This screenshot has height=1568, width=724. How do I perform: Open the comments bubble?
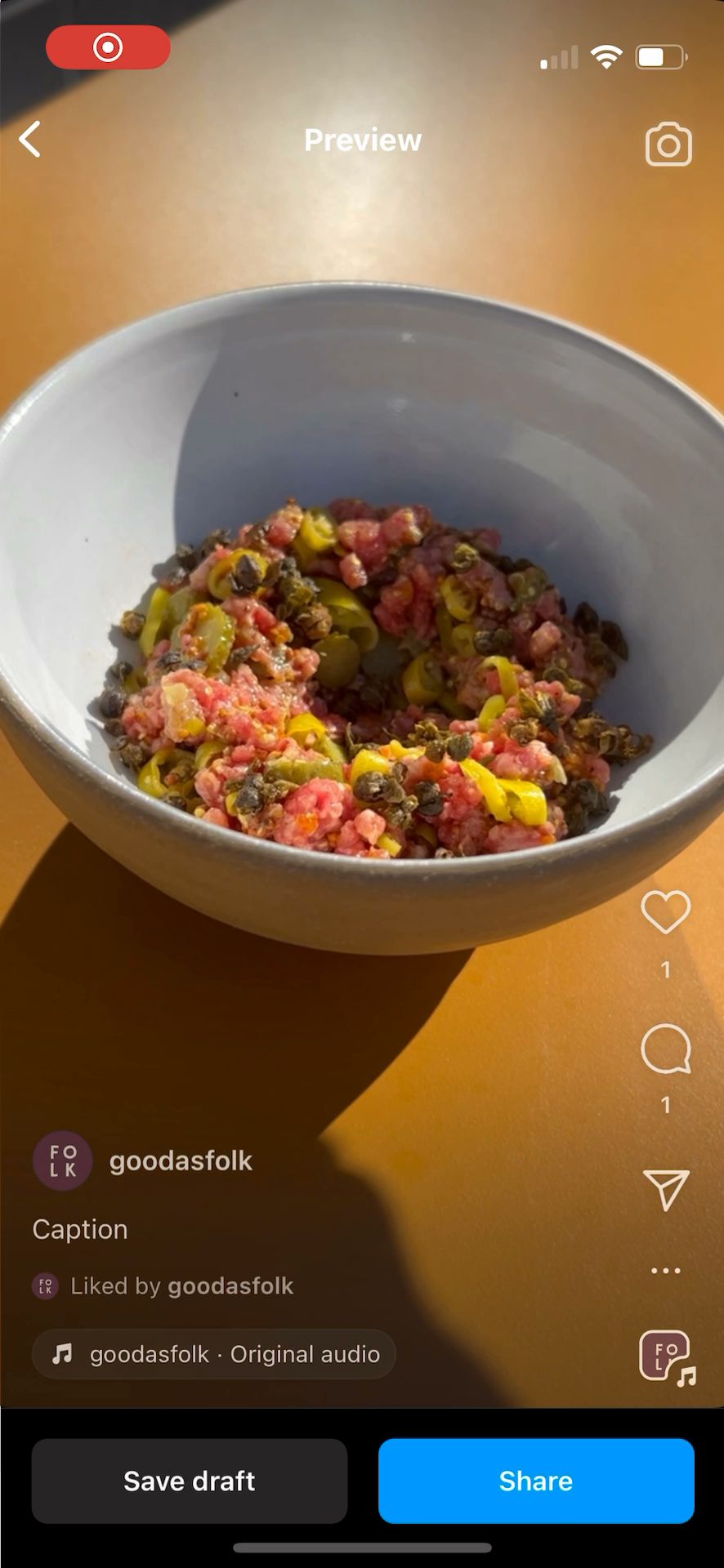(665, 1049)
